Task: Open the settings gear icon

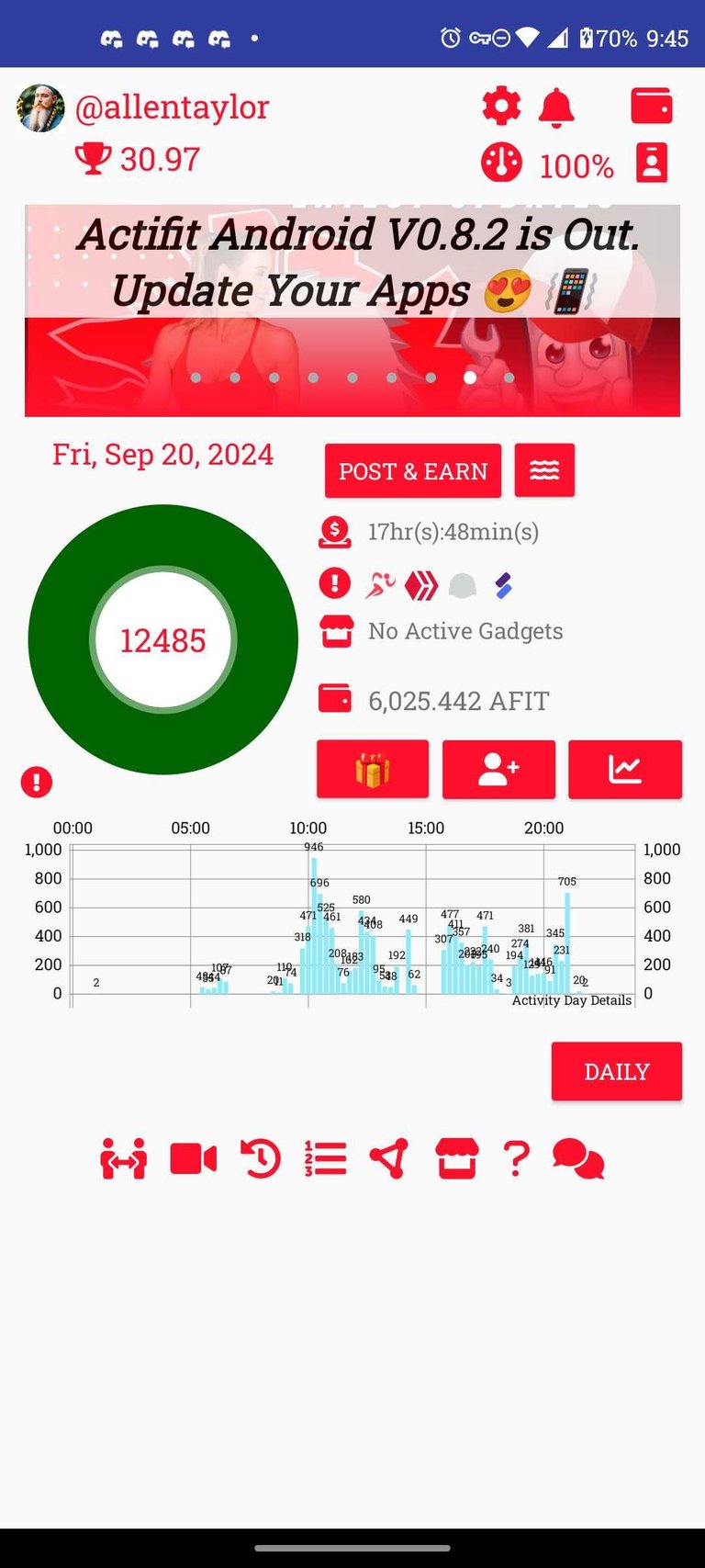Action: 501,107
